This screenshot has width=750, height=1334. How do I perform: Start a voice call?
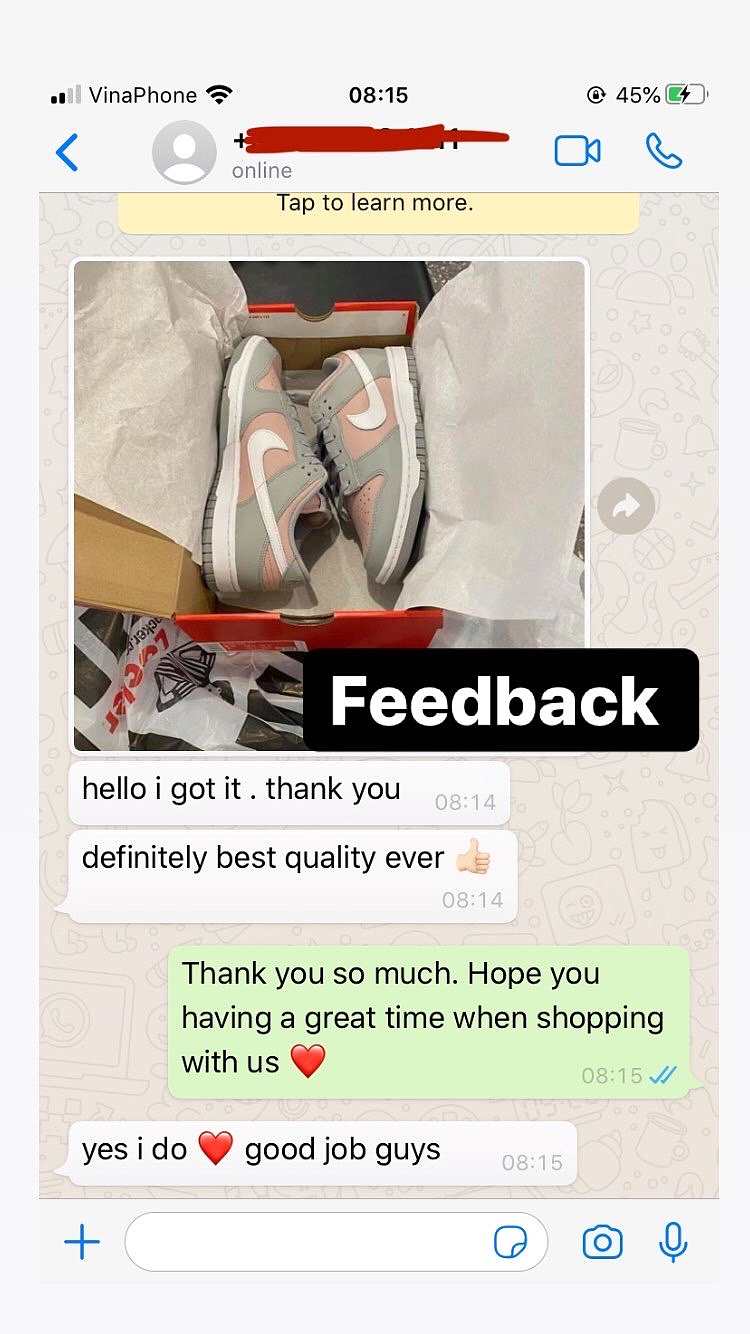tap(663, 151)
